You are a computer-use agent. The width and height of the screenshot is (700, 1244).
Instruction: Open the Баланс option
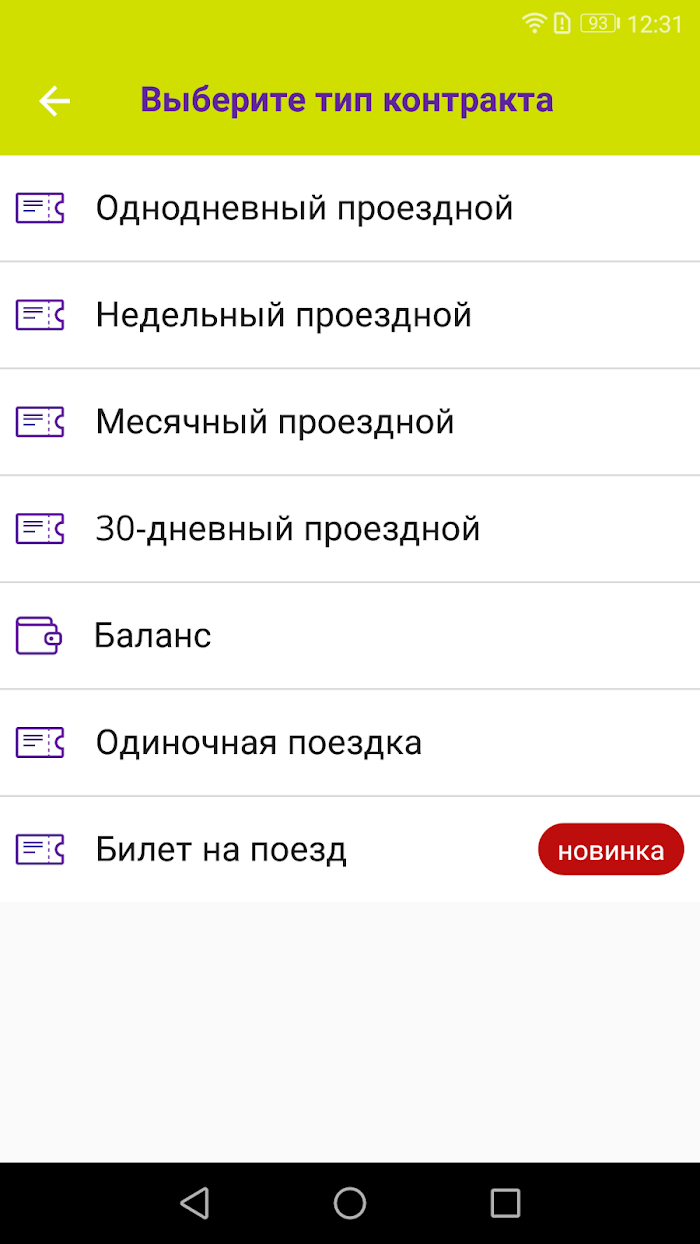pos(350,636)
